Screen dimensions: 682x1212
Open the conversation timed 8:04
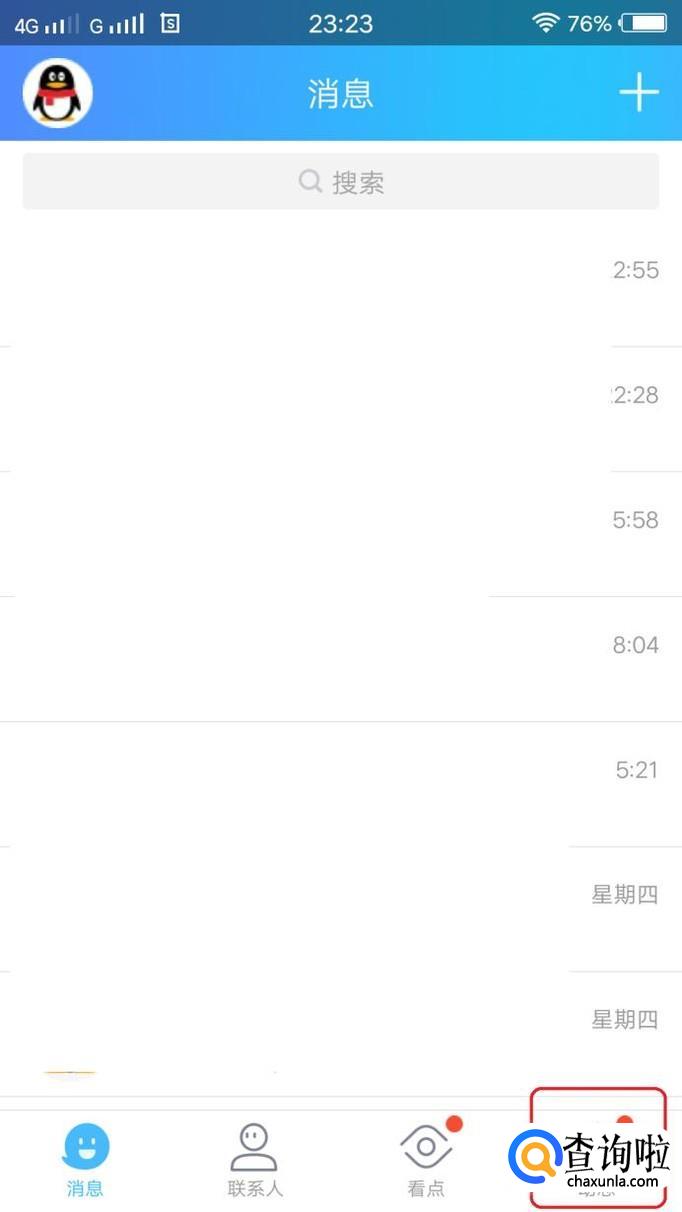point(340,658)
